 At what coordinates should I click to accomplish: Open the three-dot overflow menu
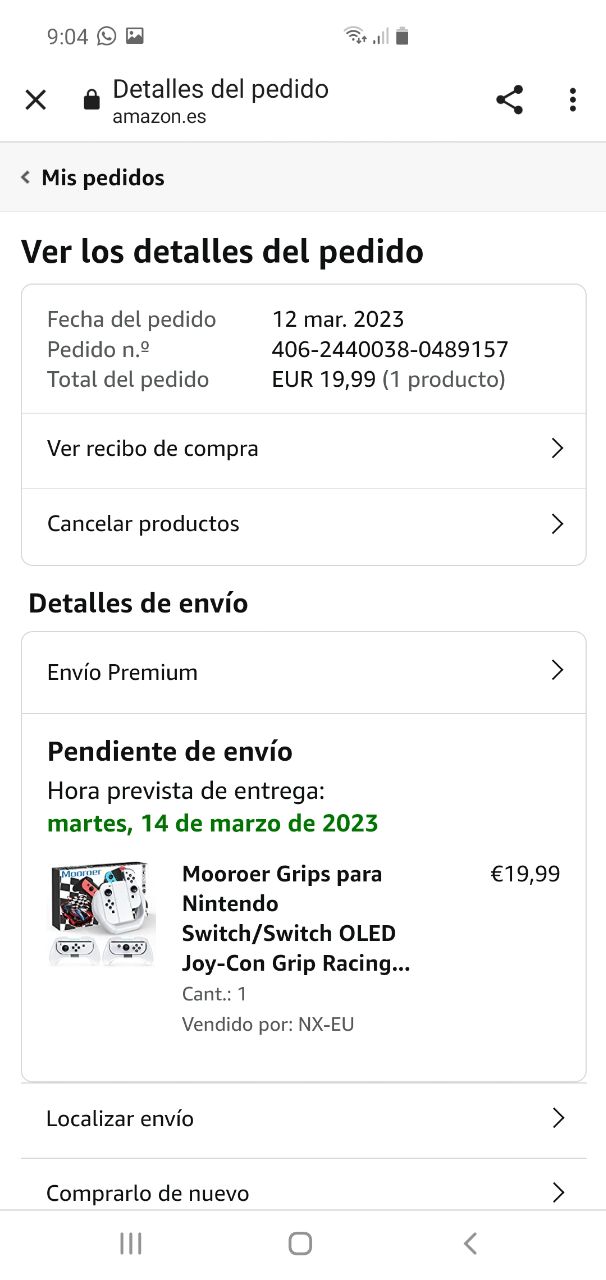(x=572, y=100)
